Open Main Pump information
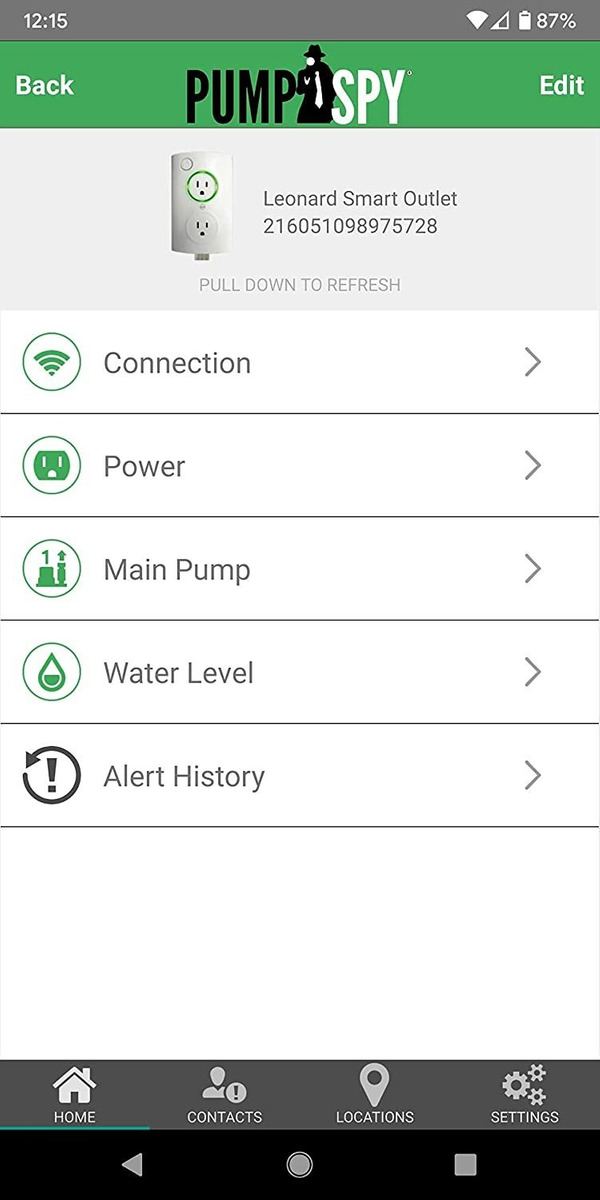Screen dimensions: 600x1200 pyautogui.click(x=300, y=570)
